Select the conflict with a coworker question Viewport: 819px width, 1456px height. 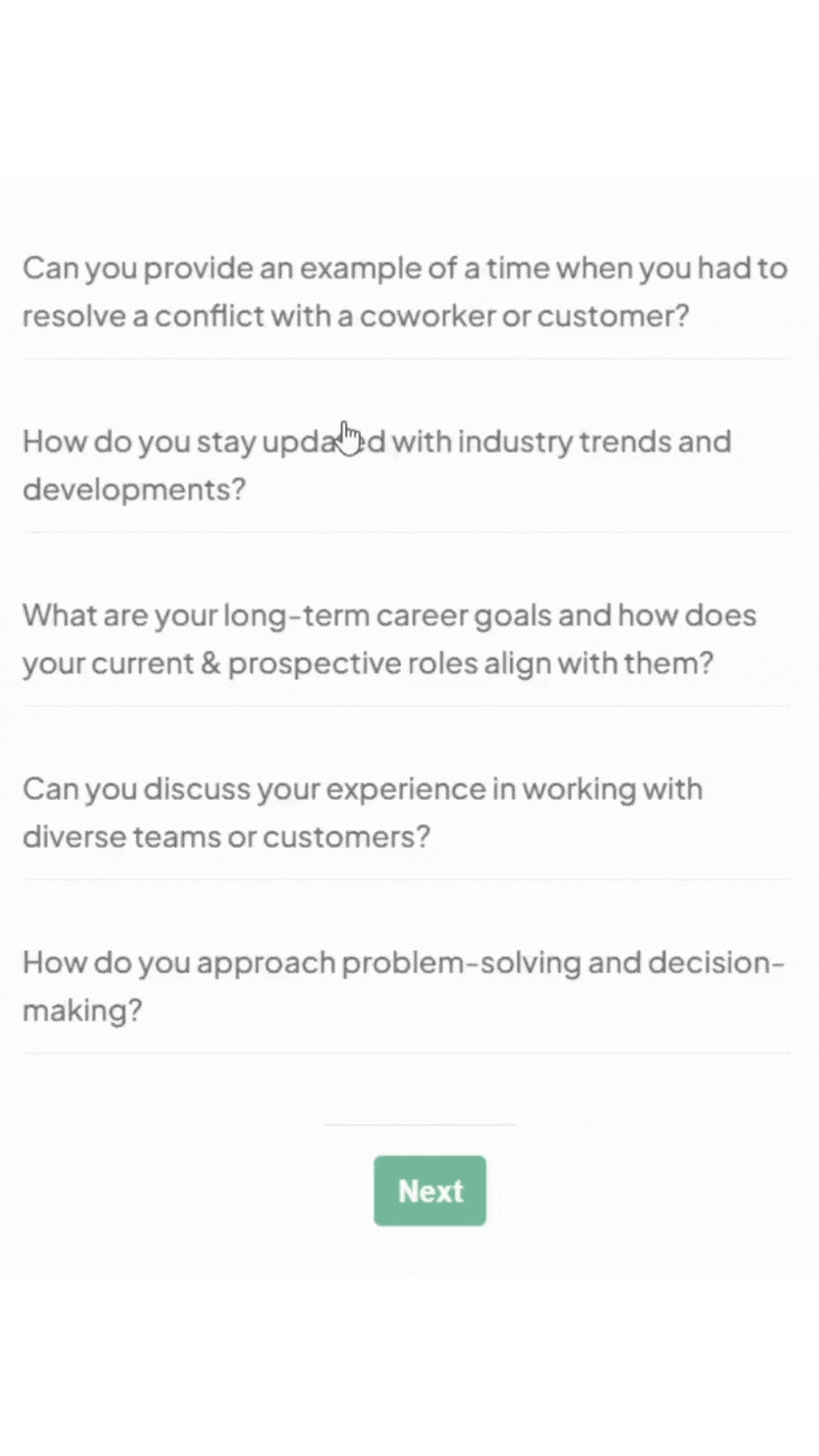[405, 292]
